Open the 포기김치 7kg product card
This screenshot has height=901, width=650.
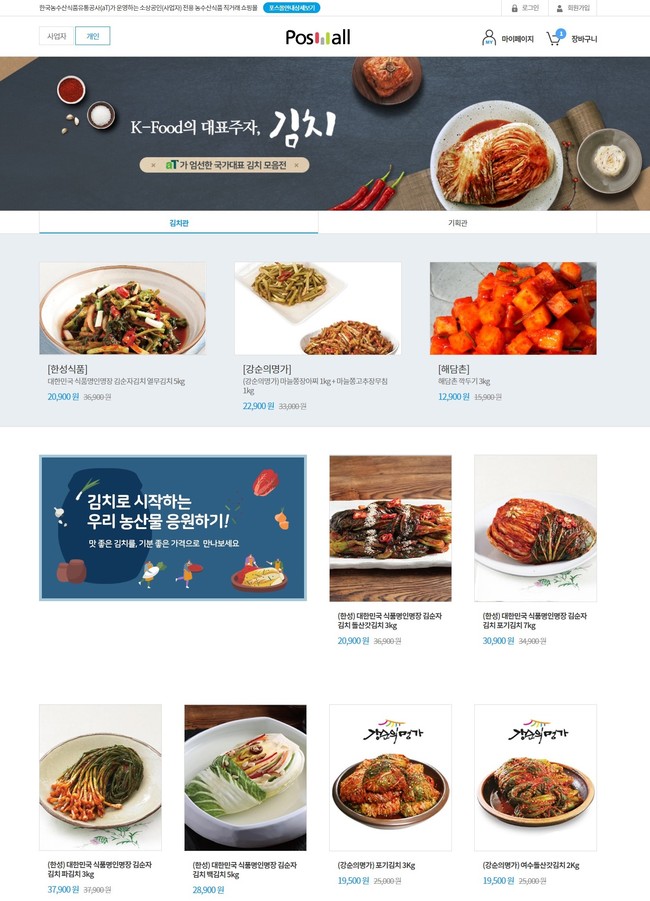[x=535, y=528]
